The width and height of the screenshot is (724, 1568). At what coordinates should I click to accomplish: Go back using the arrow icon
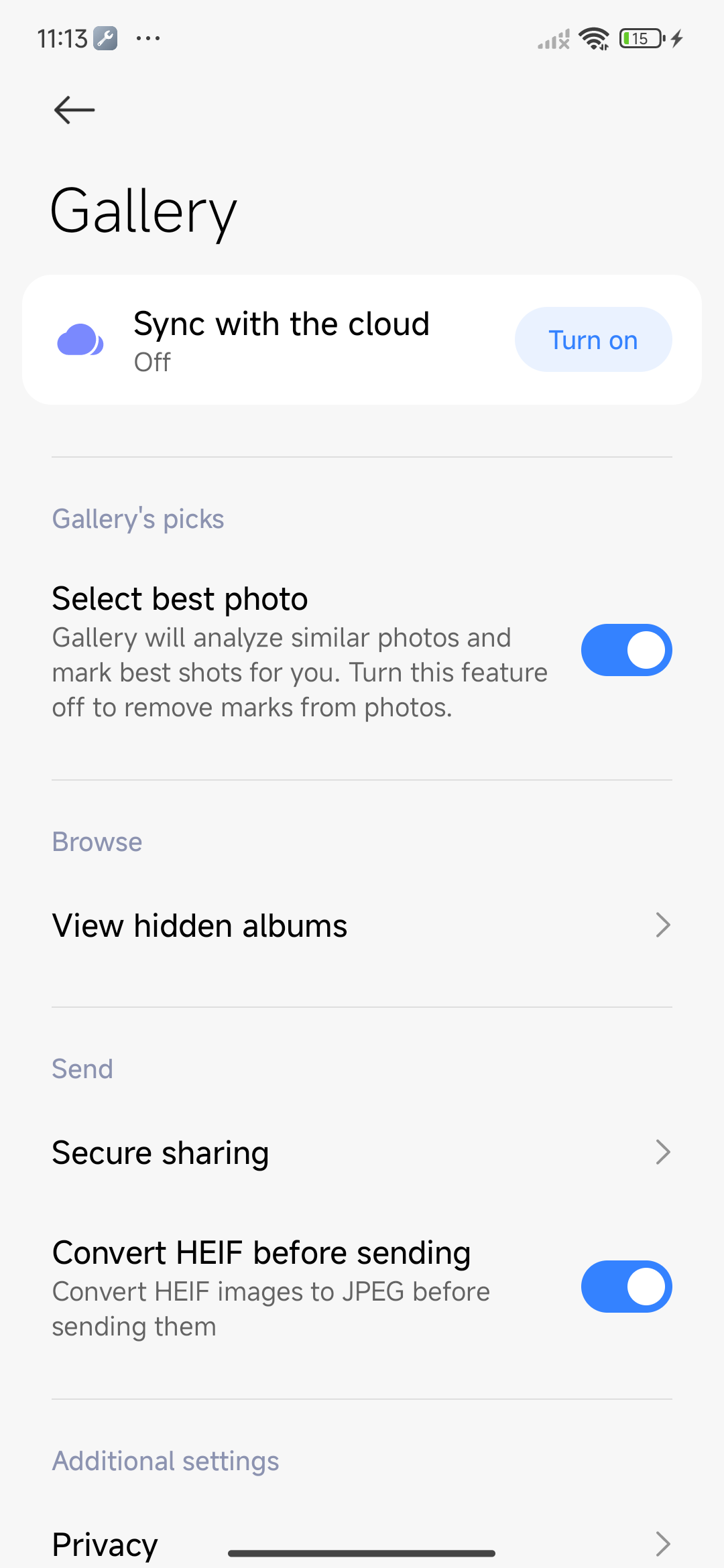tap(74, 110)
